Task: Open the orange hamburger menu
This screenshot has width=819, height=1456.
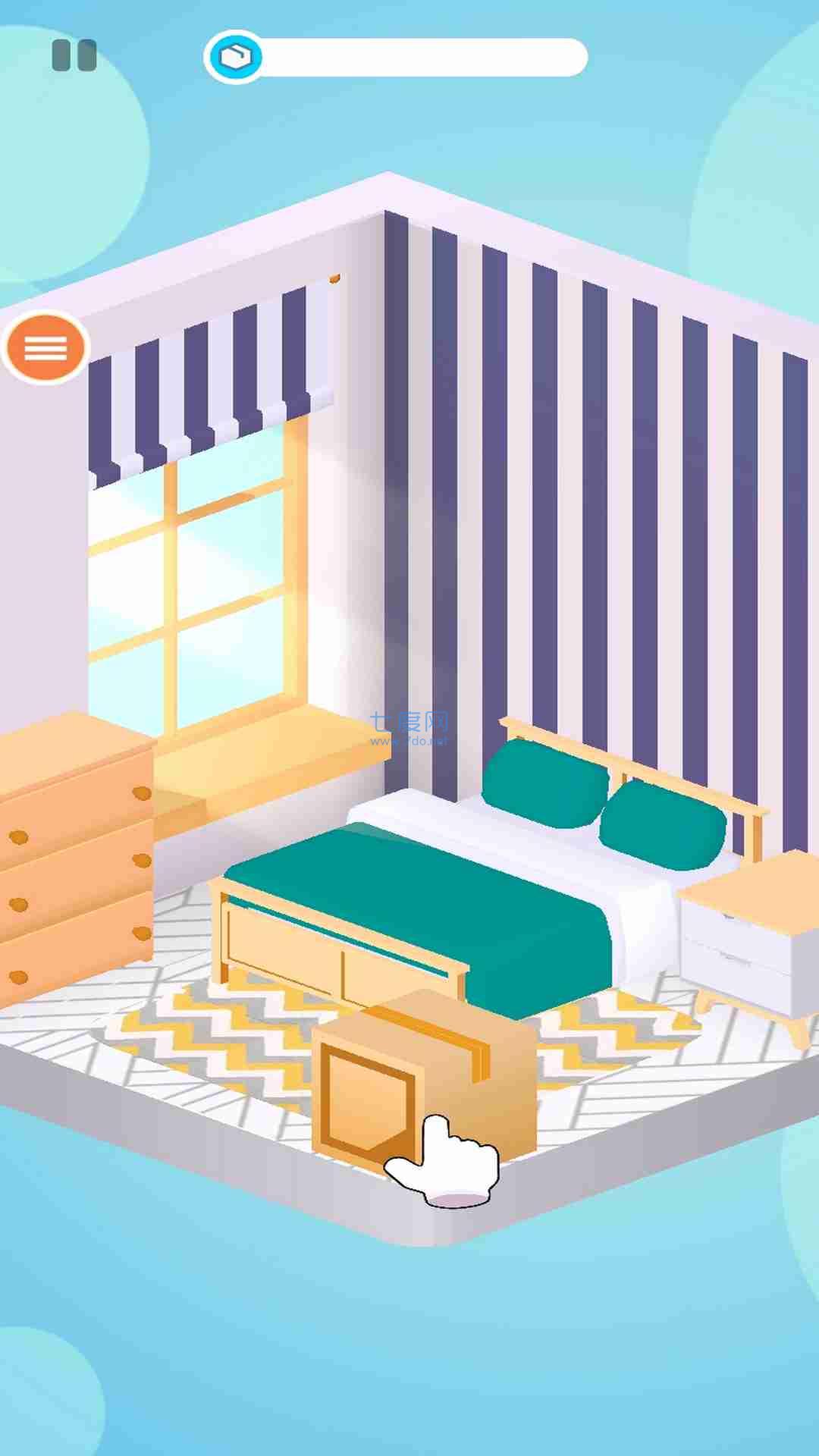Action: pyautogui.click(x=45, y=348)
